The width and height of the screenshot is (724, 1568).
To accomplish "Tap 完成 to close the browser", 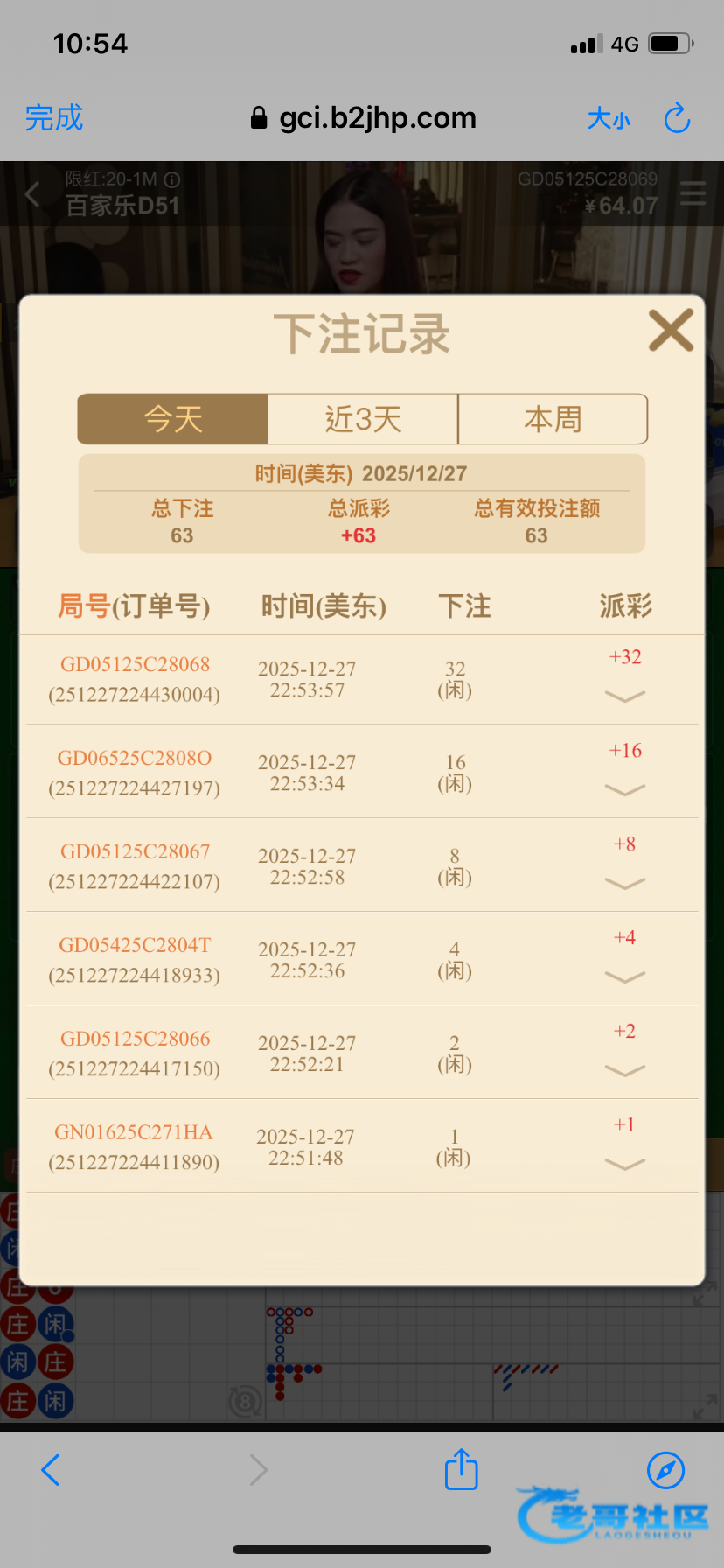I will point(54,118).
